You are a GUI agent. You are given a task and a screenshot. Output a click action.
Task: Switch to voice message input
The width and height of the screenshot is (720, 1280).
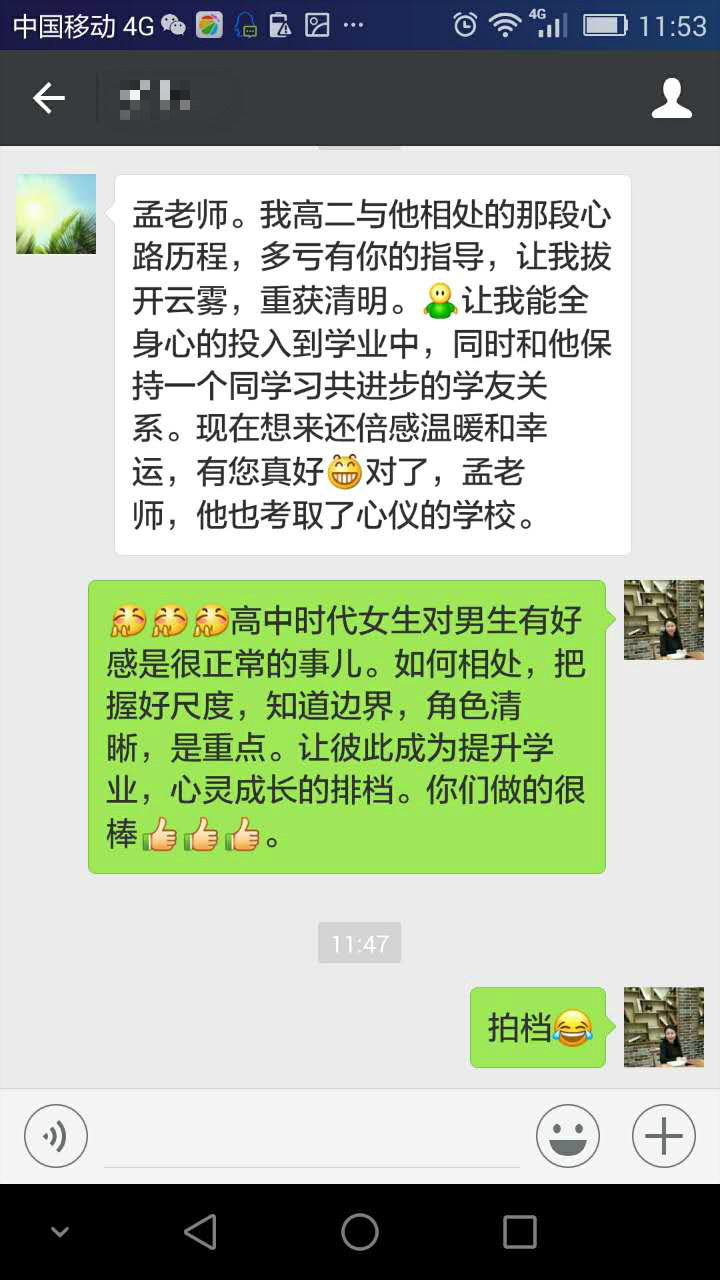pyautogui.click(x=56, y=1136)
